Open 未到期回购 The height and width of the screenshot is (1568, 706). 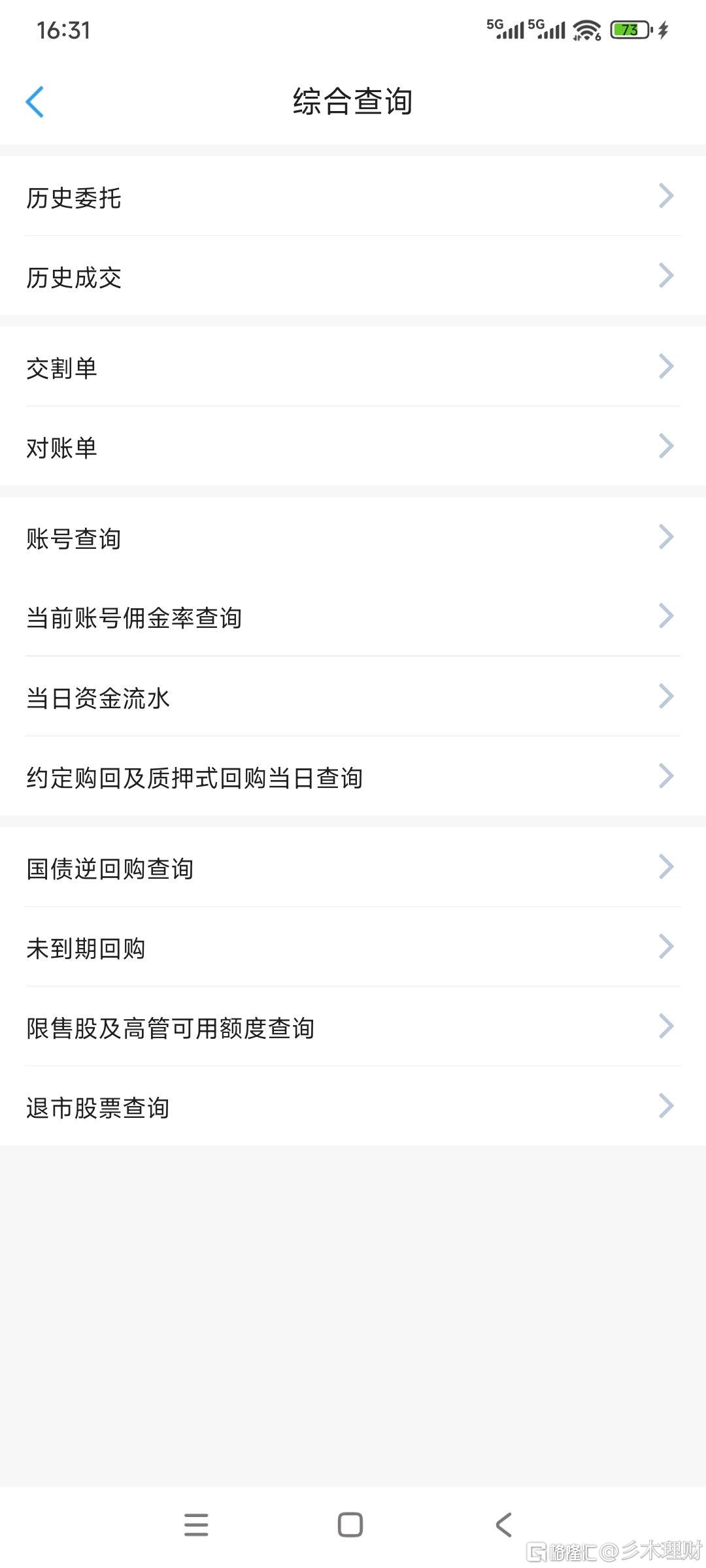point(353,947)
